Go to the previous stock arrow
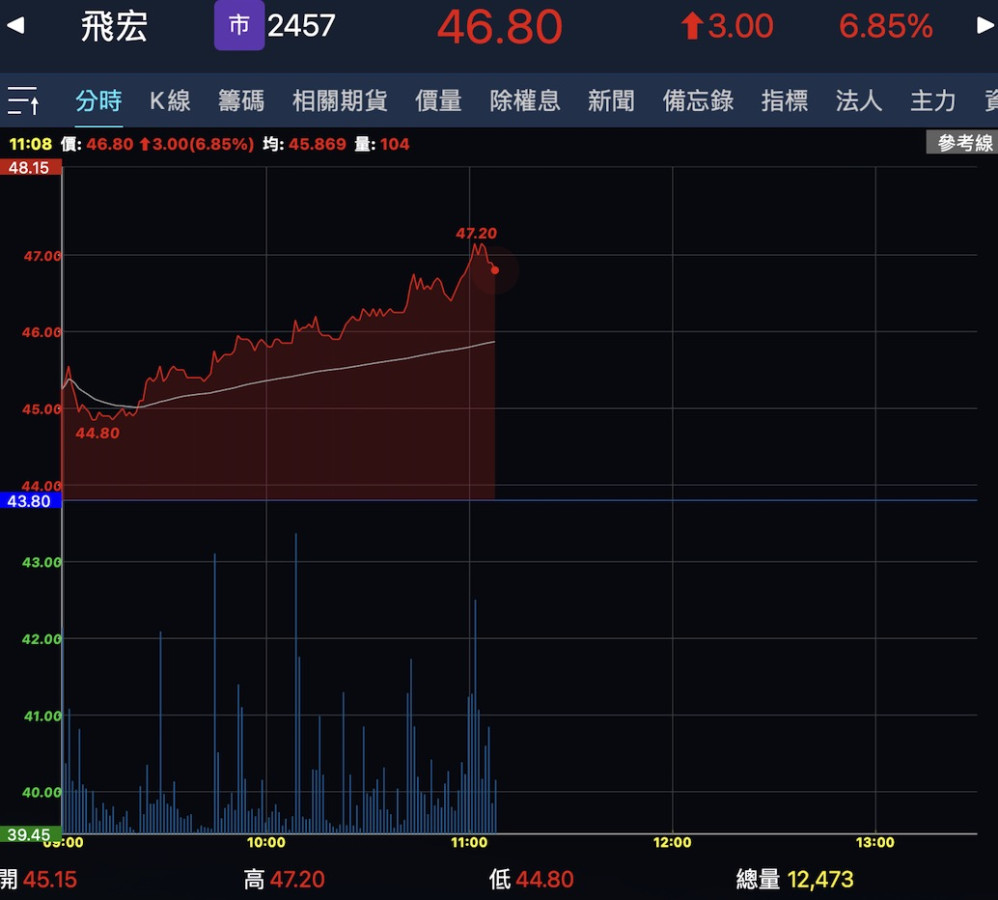Image resolution: width=998 pixels, height=900 pixels. [x=14, y=26]
